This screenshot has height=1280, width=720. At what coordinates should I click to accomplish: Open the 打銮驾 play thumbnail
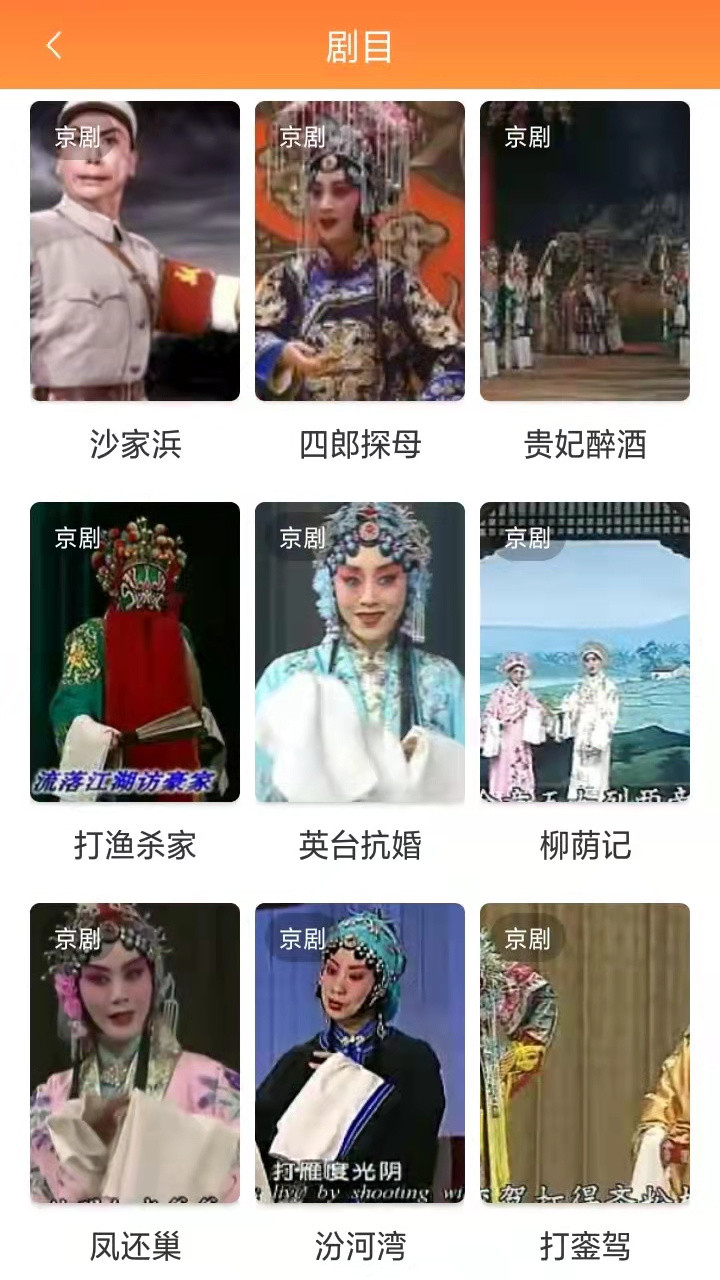[584, 1052]
